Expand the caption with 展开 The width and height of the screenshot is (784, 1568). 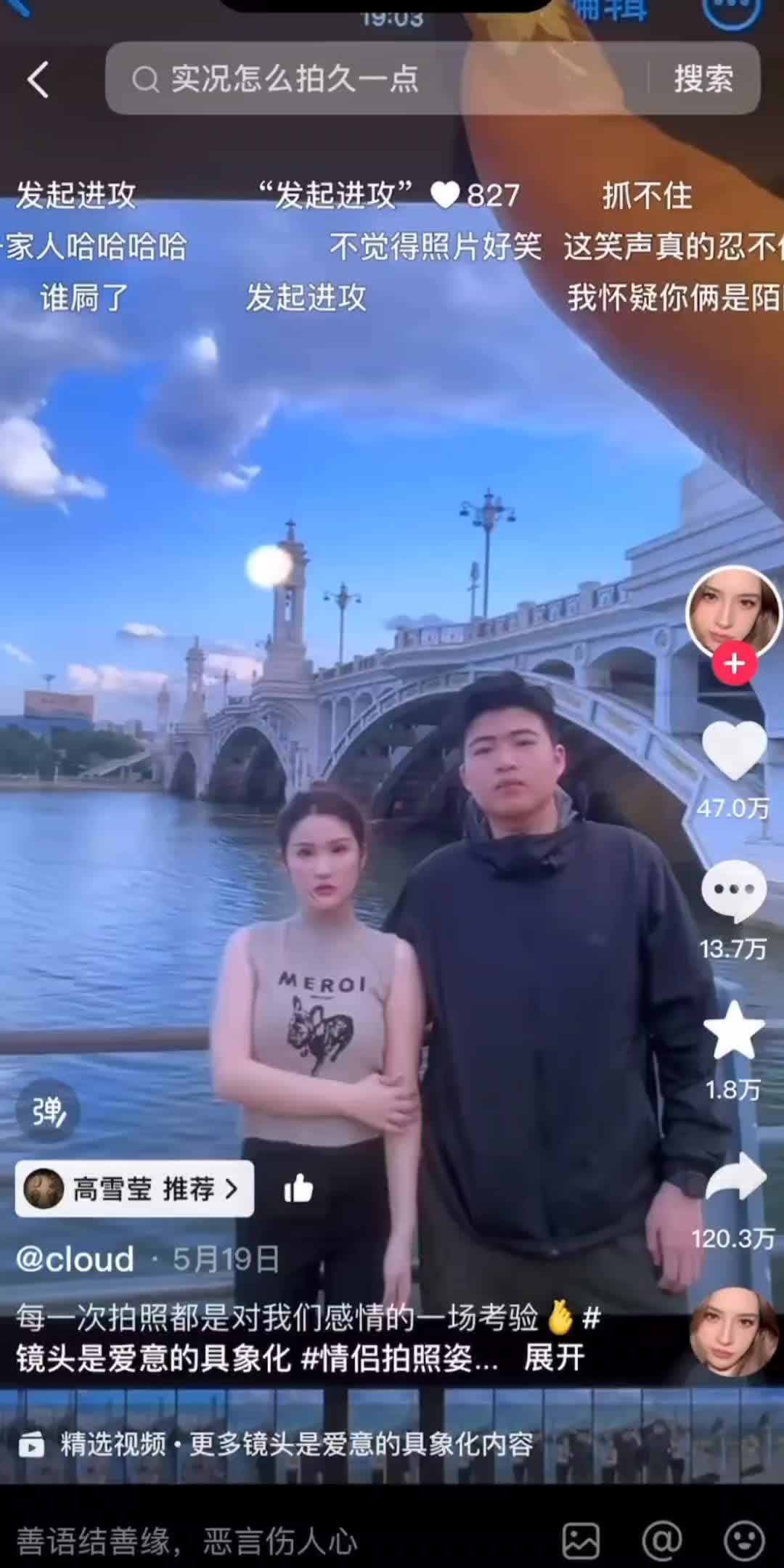pyautogui.click(x=554, y=1357)
